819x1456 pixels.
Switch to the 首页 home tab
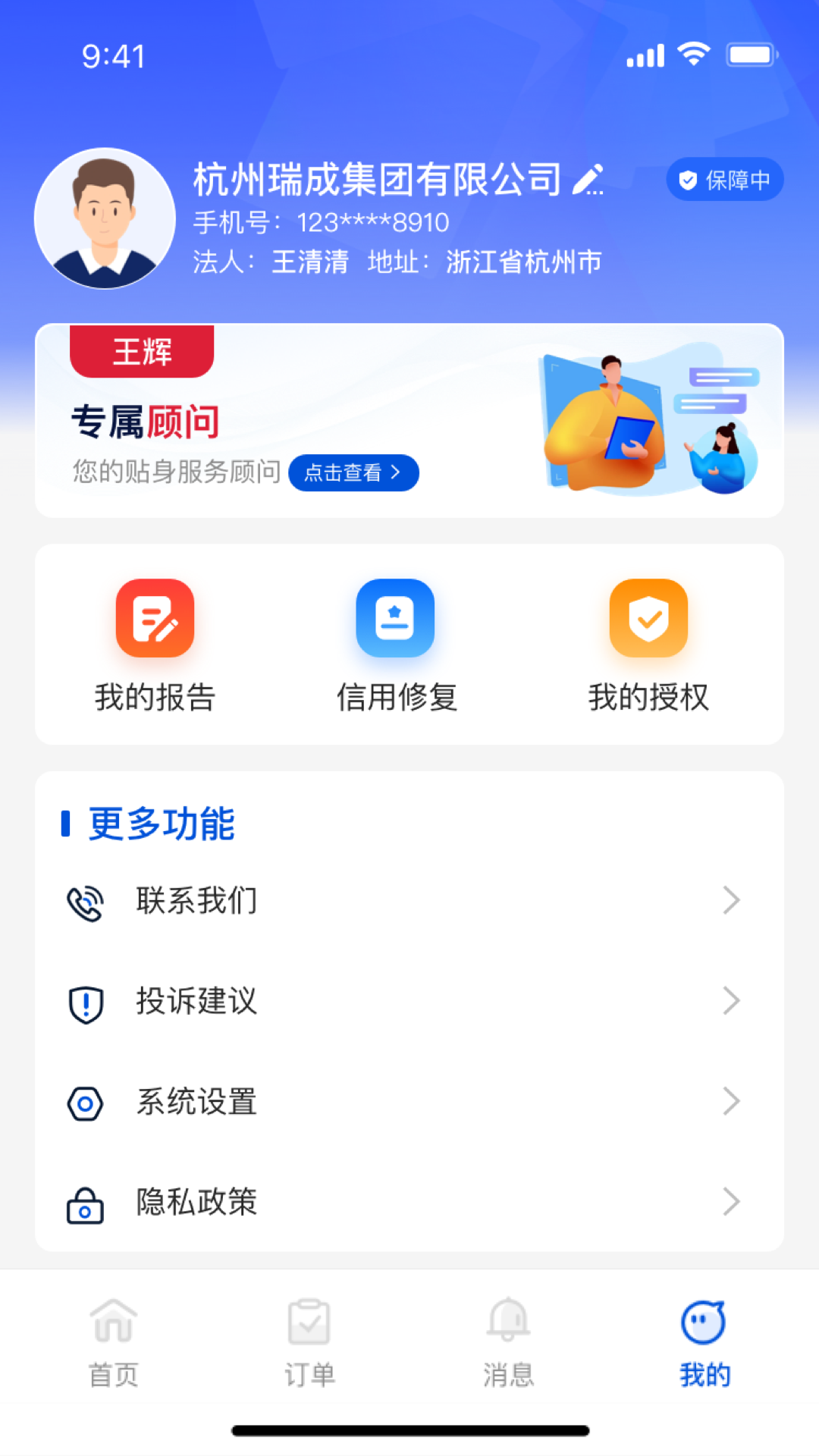113,1342
